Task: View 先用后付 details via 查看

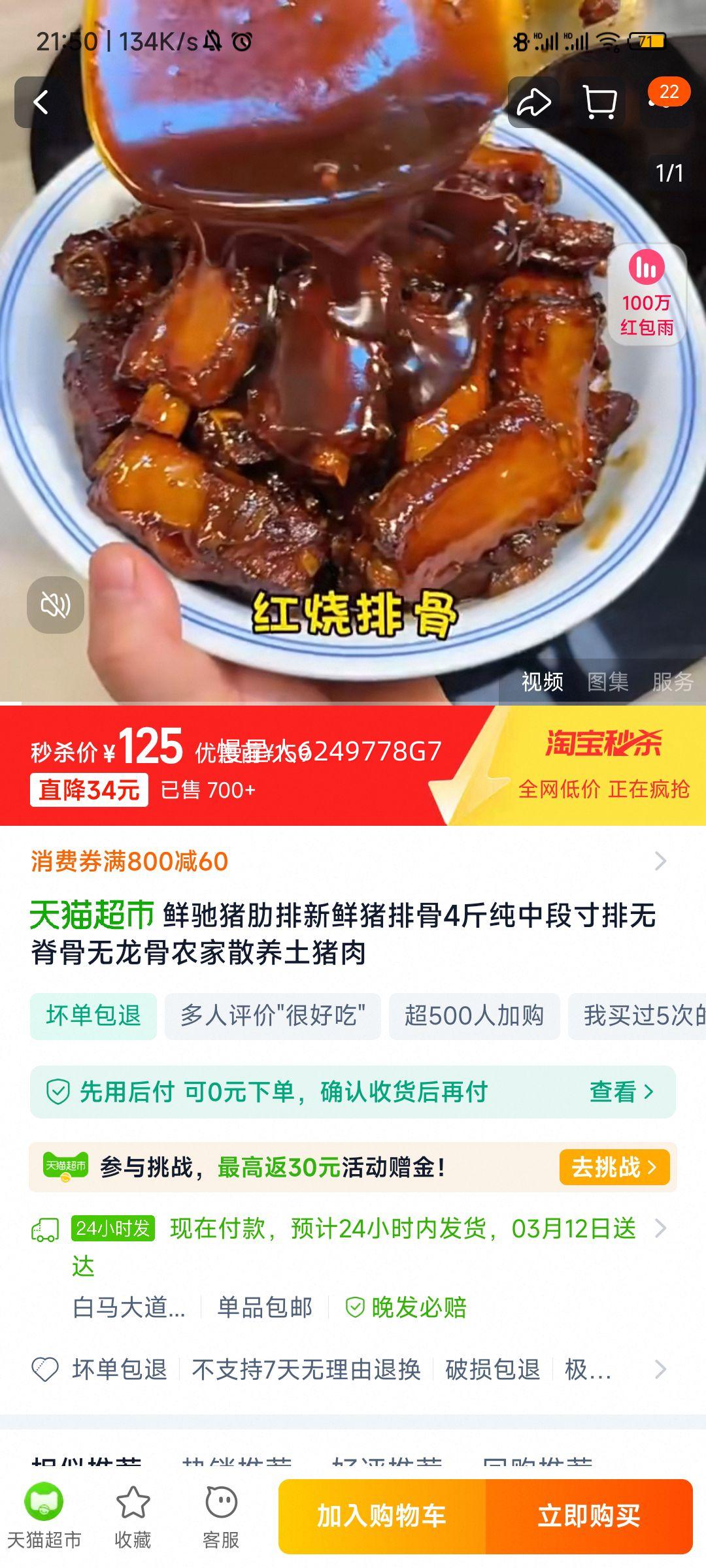Action: click(x=620, y=1092)
